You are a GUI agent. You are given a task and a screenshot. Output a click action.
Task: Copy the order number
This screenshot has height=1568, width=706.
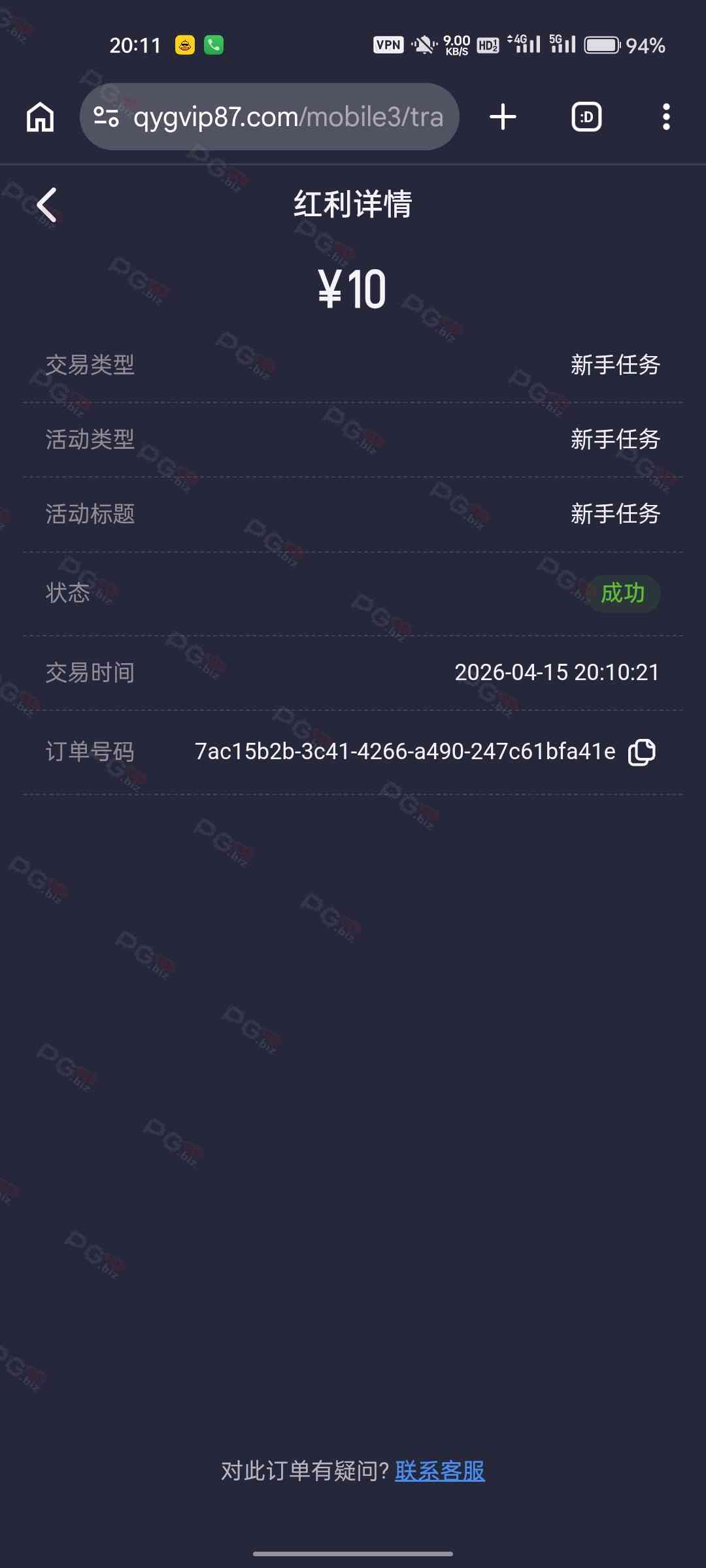641,752
